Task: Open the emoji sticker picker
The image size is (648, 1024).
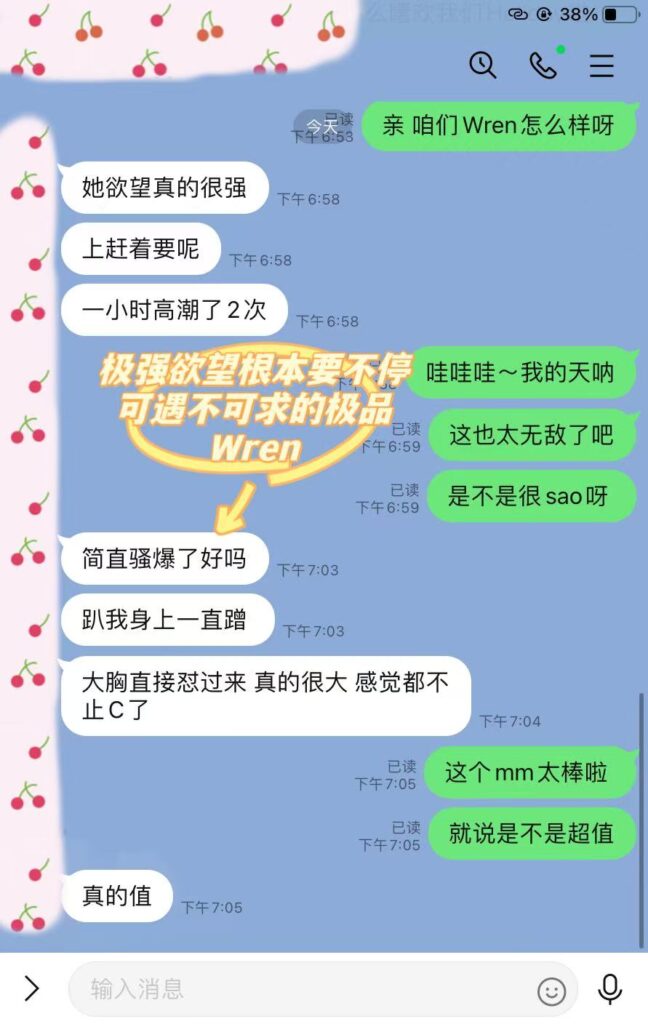Action: click(x=551, y=990)
